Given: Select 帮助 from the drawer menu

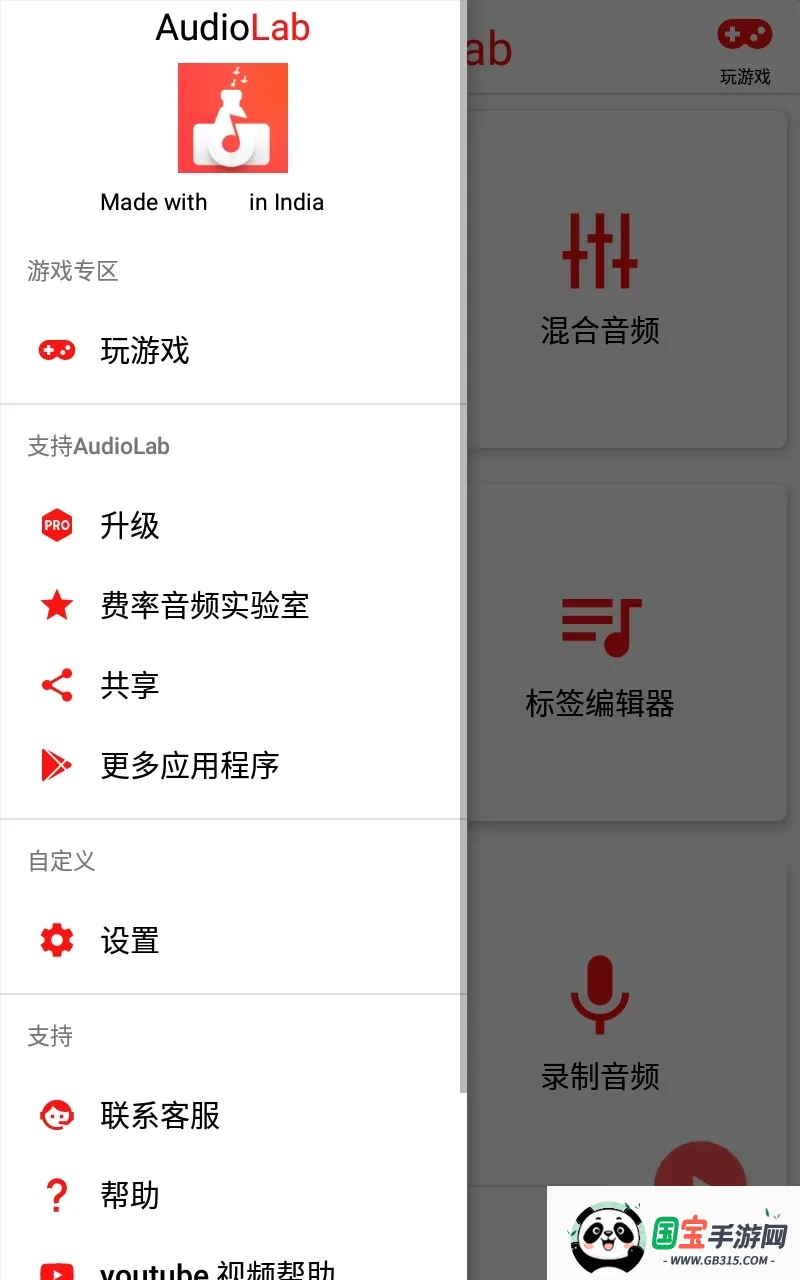Looking at the screenshot, I should point(131,1194).
